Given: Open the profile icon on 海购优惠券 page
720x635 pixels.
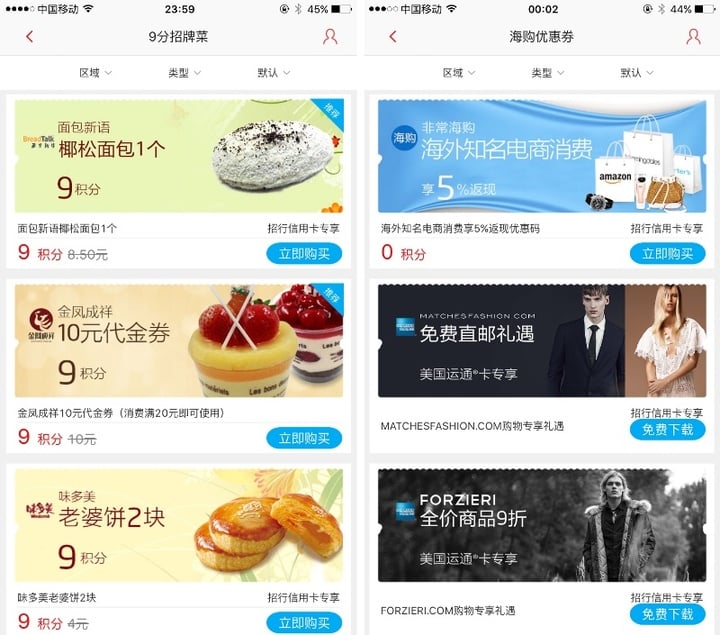Looking at the screenshot, I should [x=693, y=37].
